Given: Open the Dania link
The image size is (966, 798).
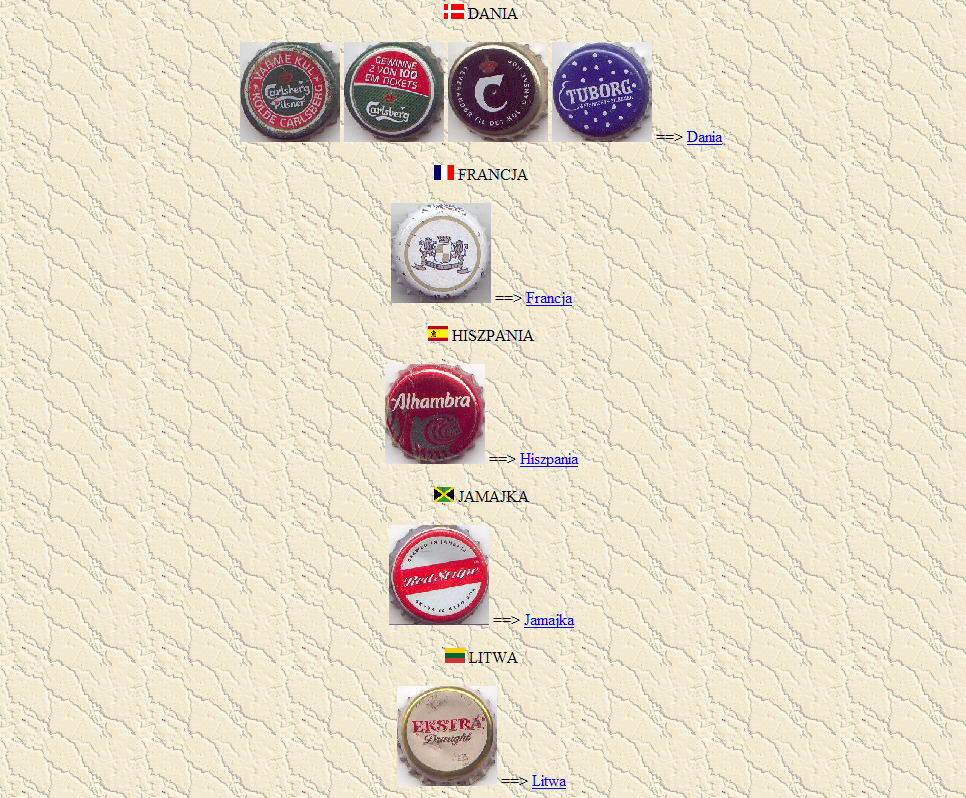Looking at the screenshot, I should (704, 137).
